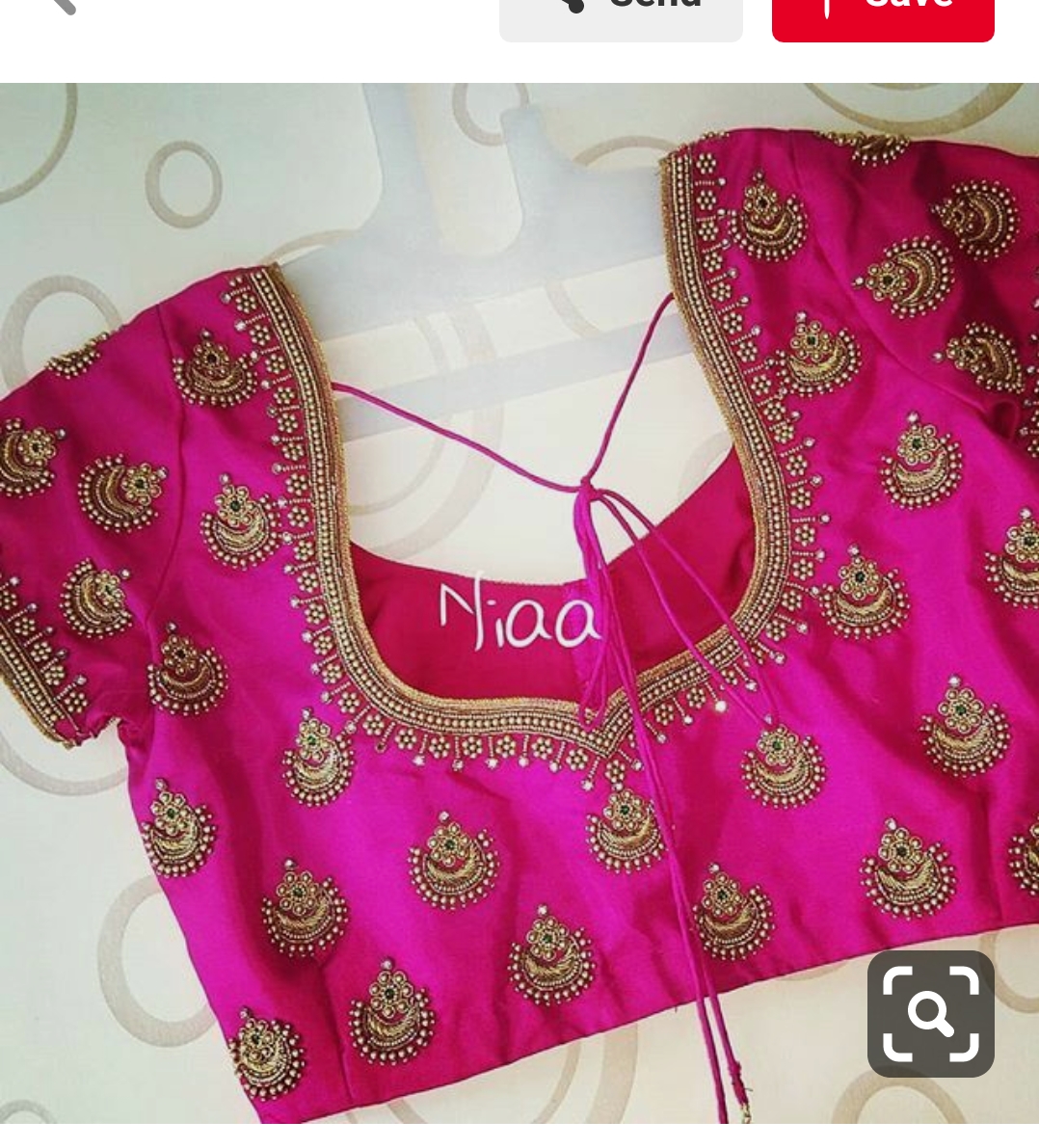Open the visual search lens icon
The width and height of the screenshot is (1039, 1148).
930,1013
